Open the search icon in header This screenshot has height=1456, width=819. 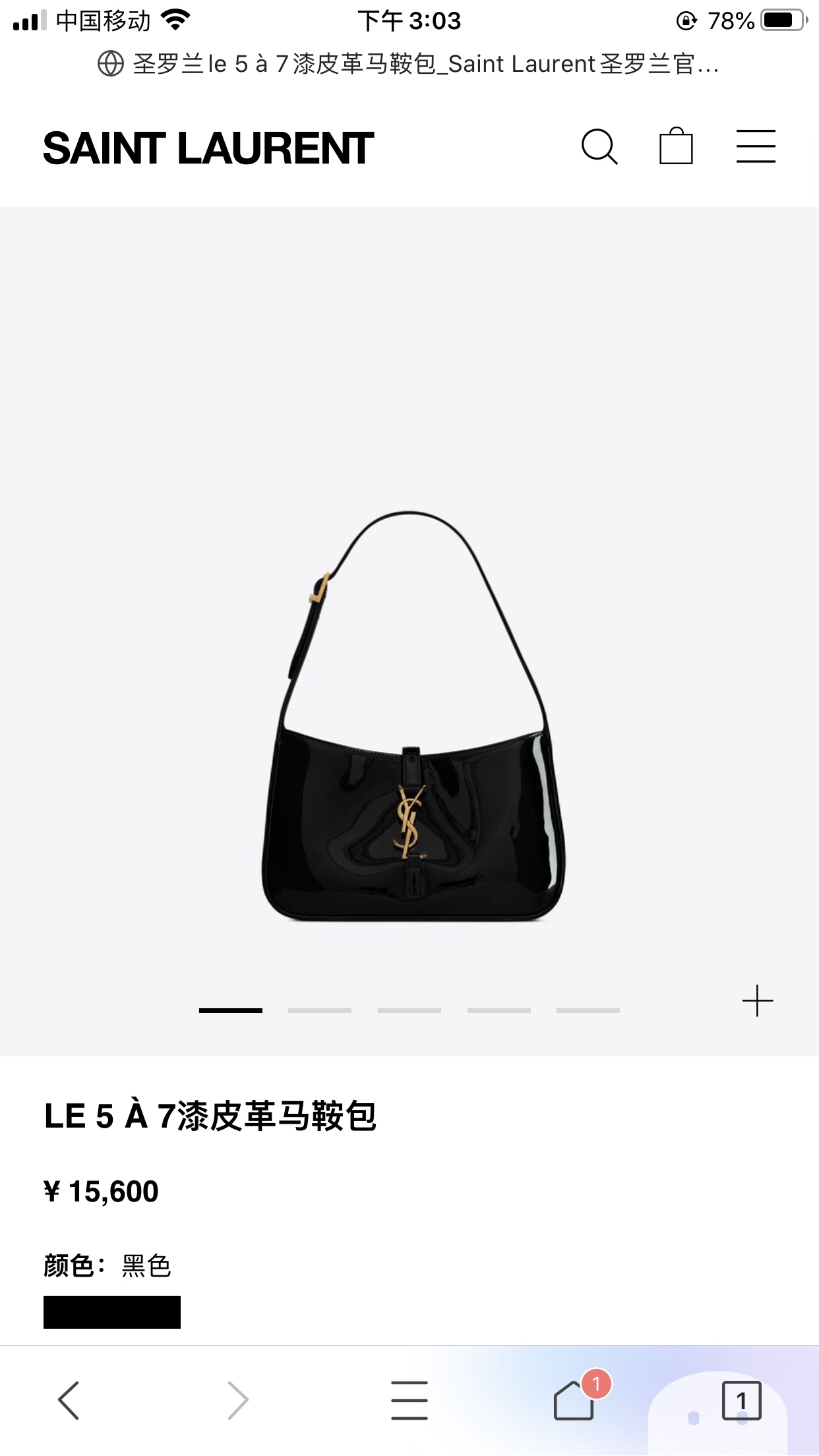coord(599,146)
